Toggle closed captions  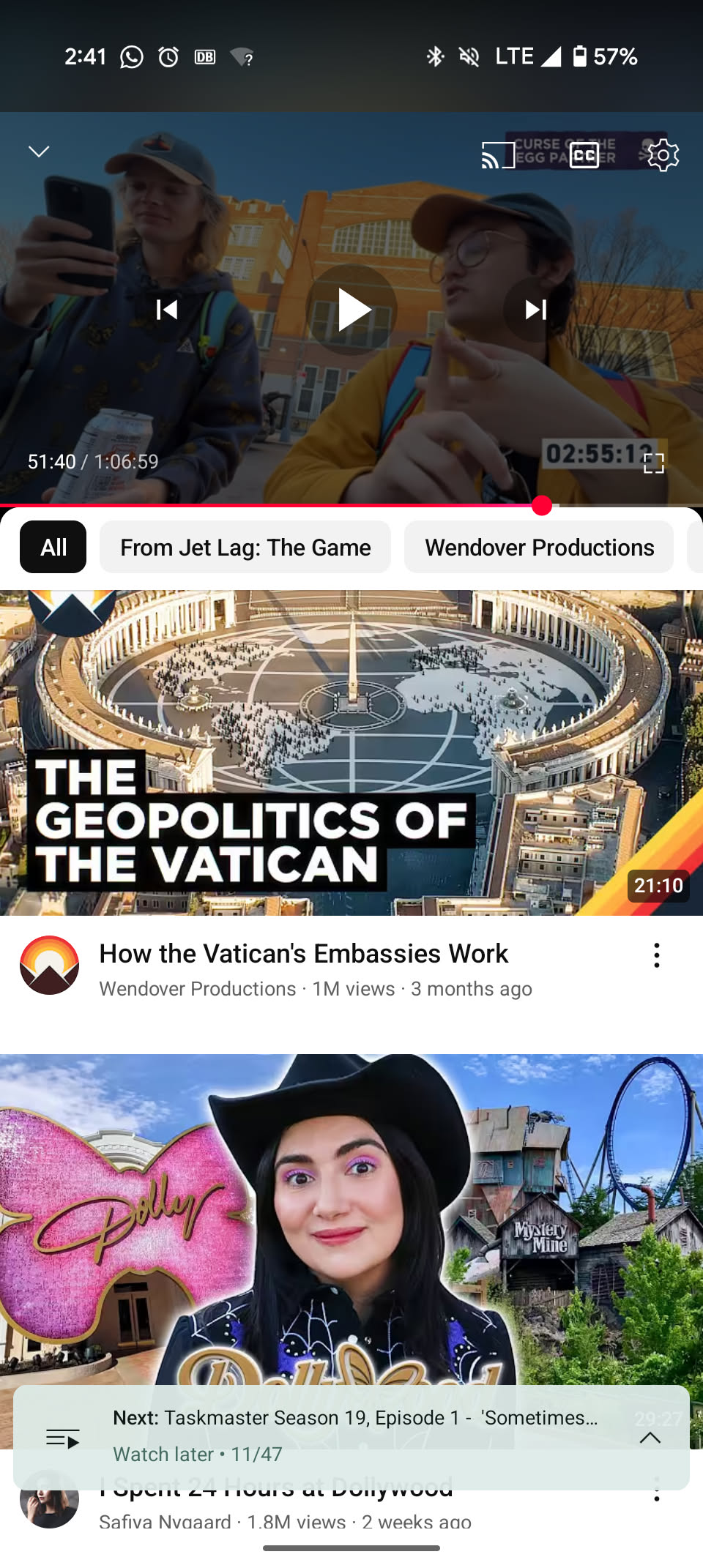[x=584, y=155]
